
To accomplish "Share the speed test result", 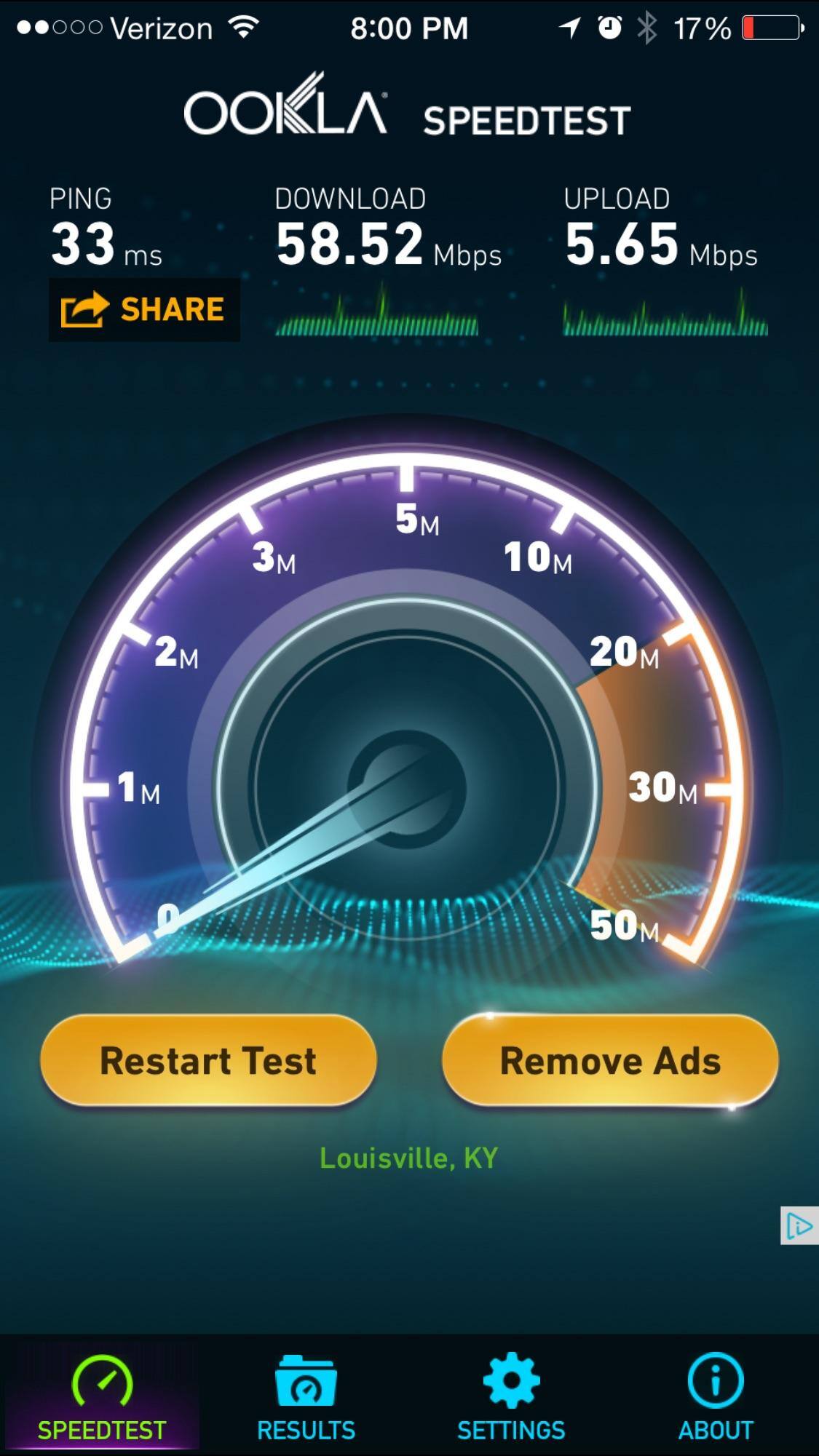I will click(144, 310).
